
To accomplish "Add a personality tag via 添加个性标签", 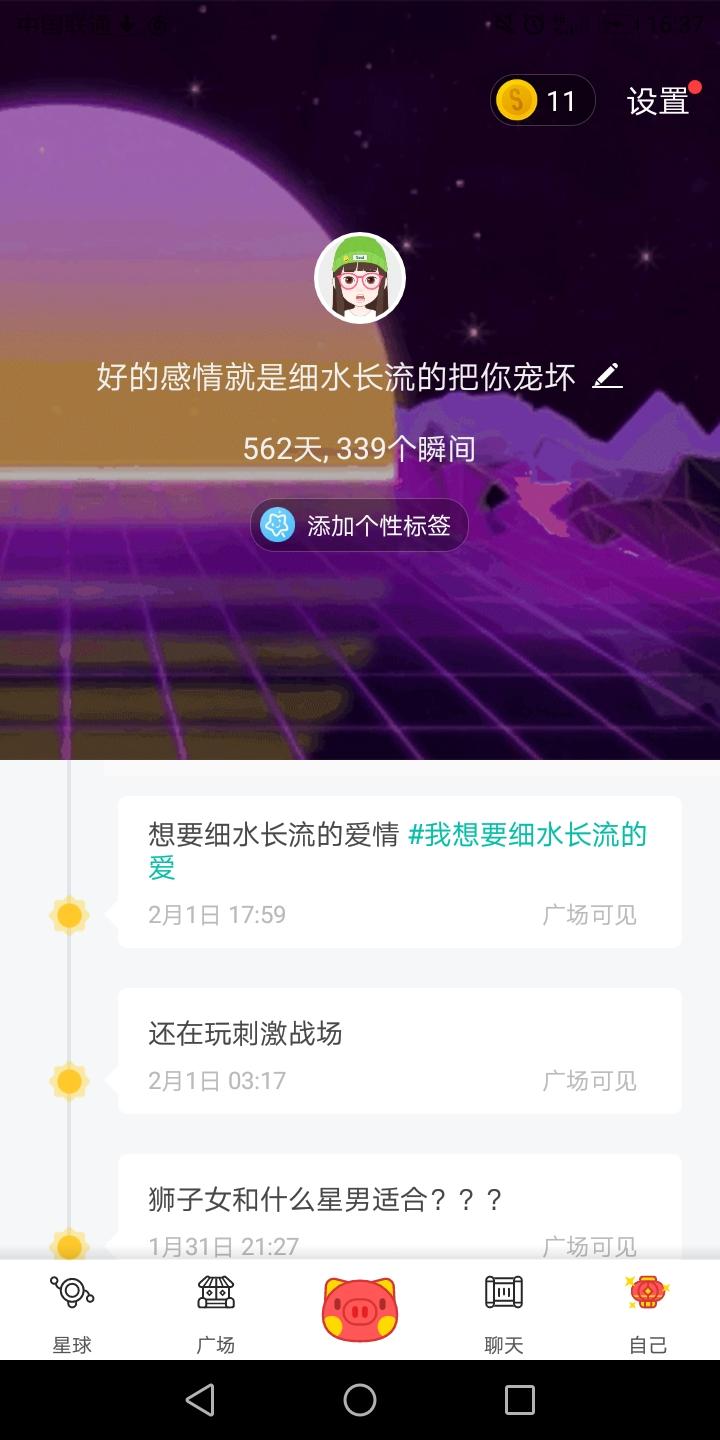I will (x=360, y=525).
